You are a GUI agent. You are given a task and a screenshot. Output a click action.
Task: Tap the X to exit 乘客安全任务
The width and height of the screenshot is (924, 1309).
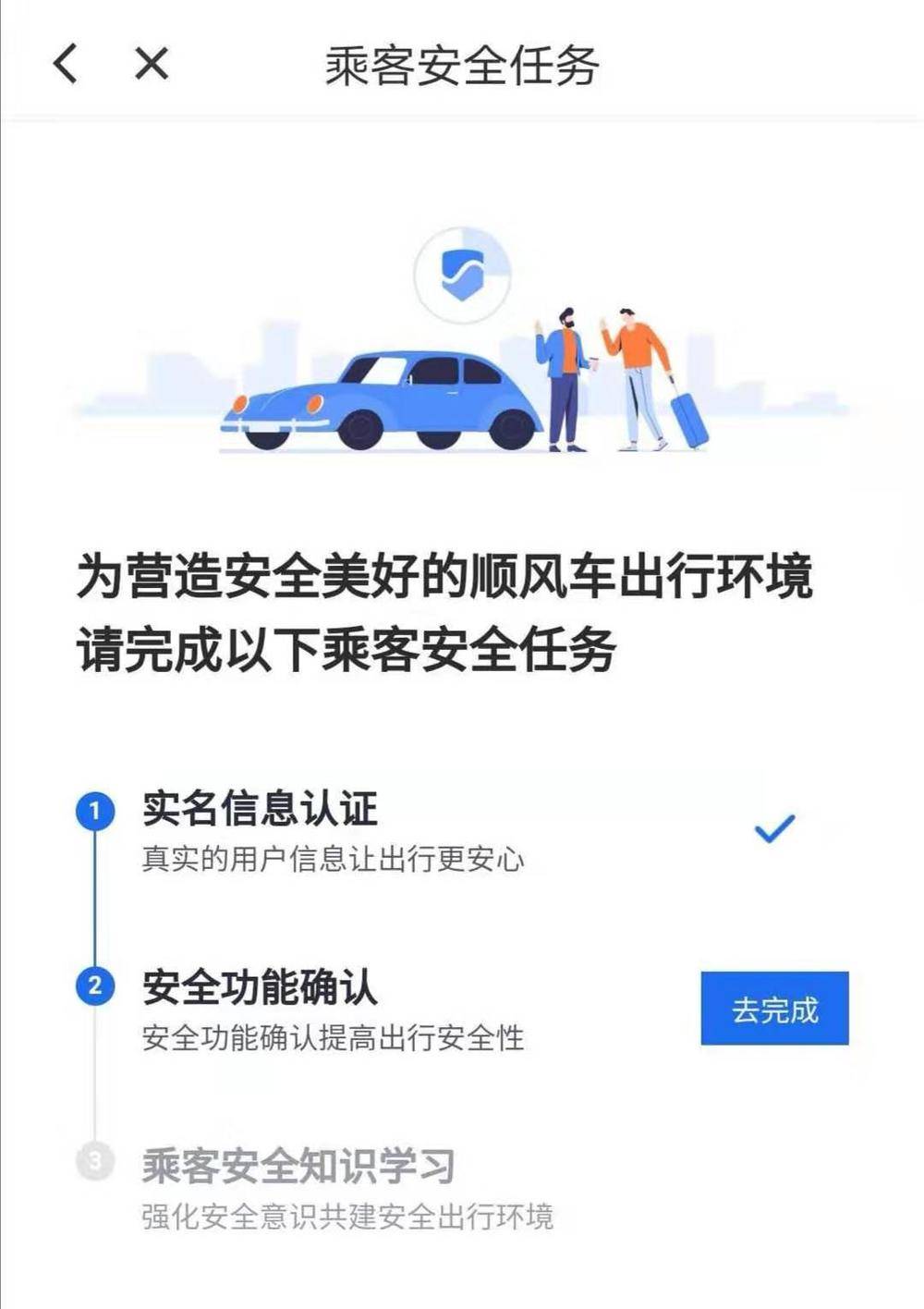tap(148, 63)
